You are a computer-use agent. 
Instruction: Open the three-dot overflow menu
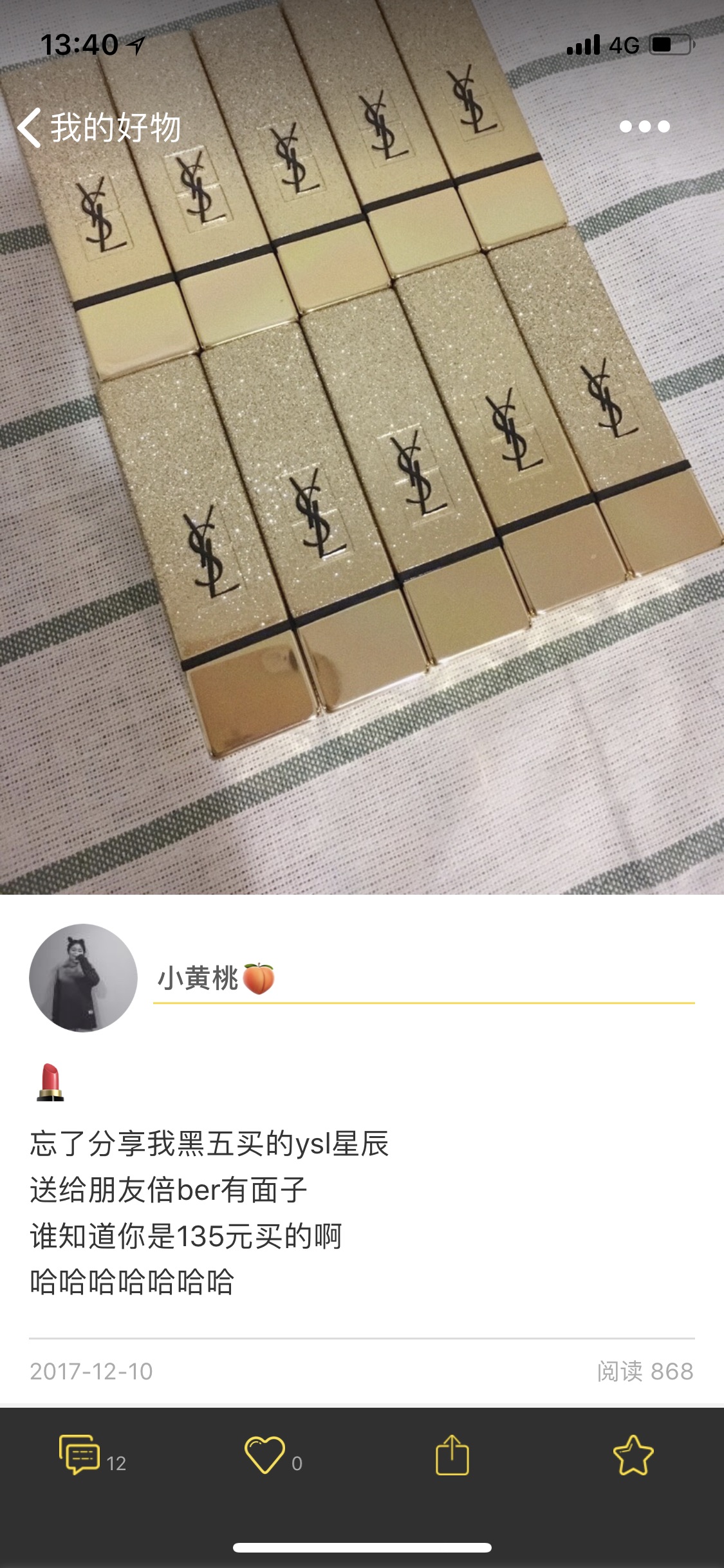pos(644,127)
